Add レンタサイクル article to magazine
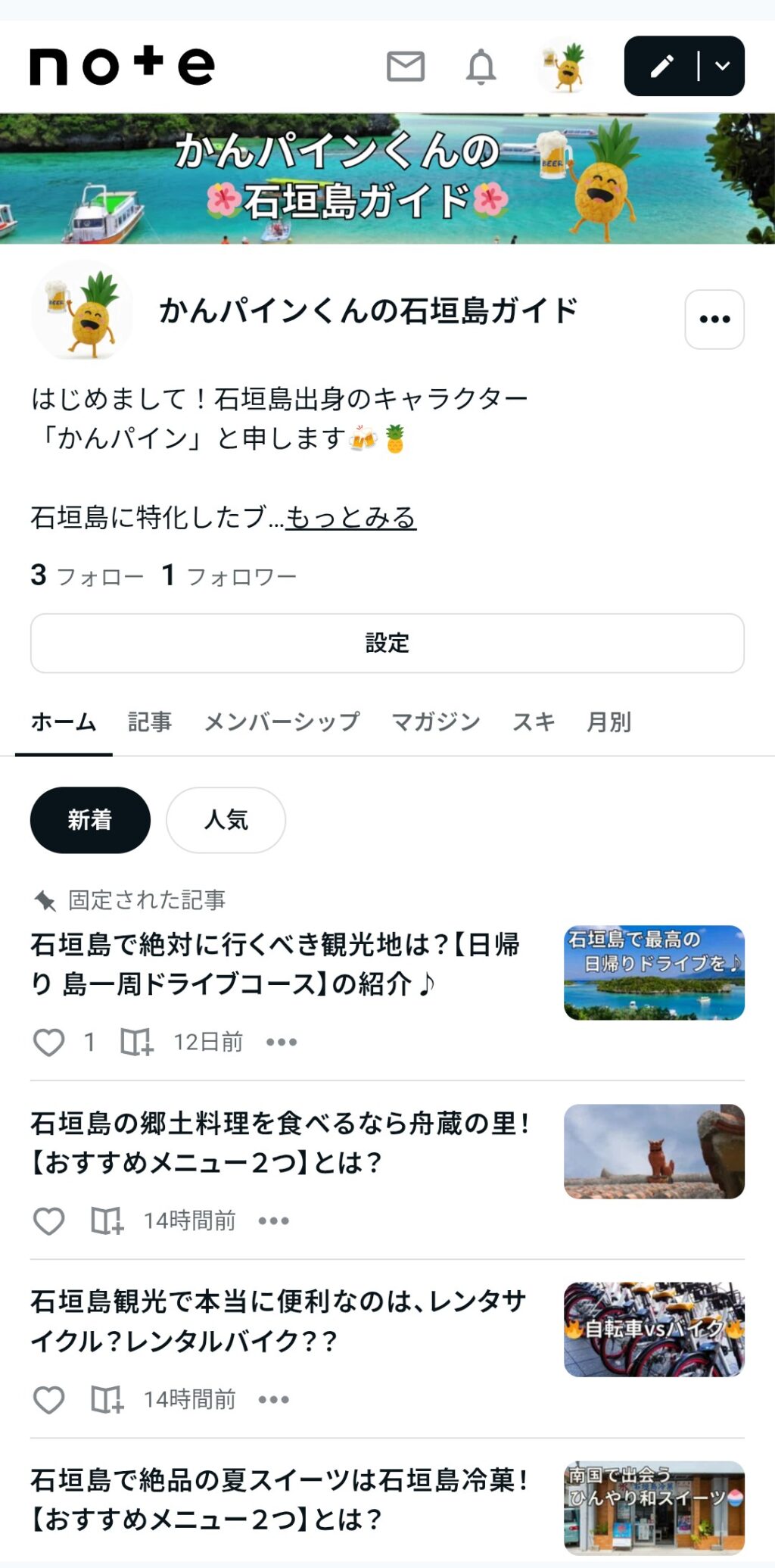 [107, 1399]
